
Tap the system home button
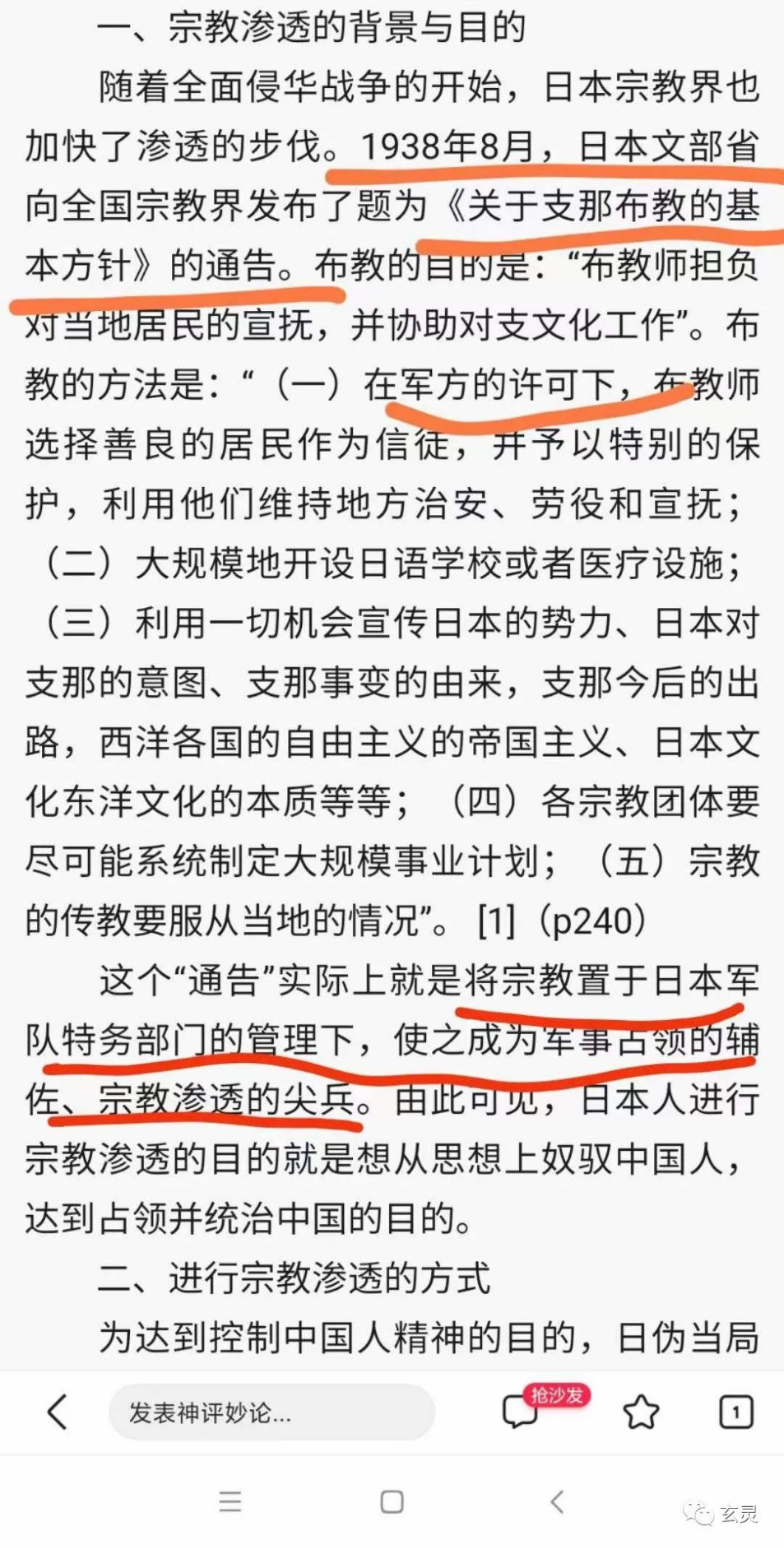point(391,1502)
